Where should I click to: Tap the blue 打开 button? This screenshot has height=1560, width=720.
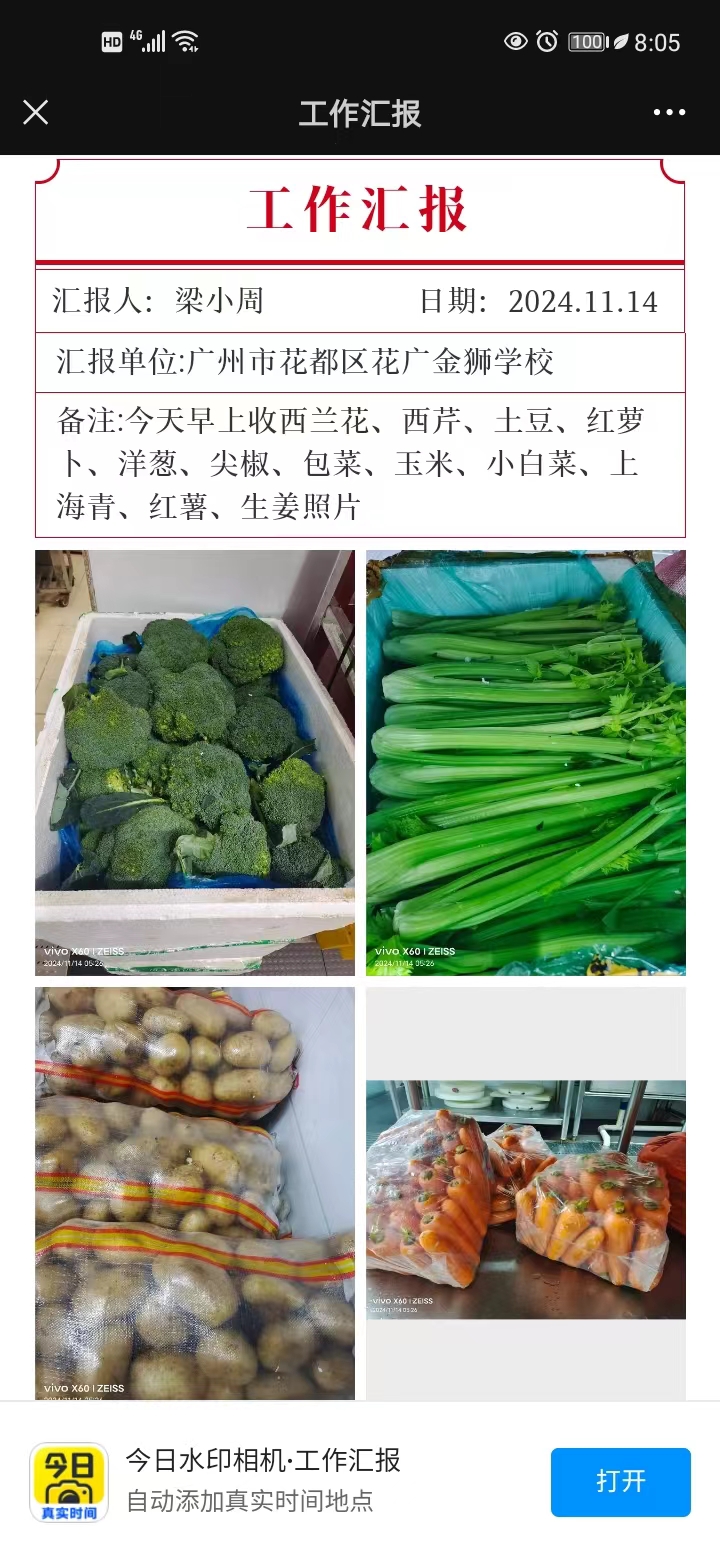pos(620,1481)
